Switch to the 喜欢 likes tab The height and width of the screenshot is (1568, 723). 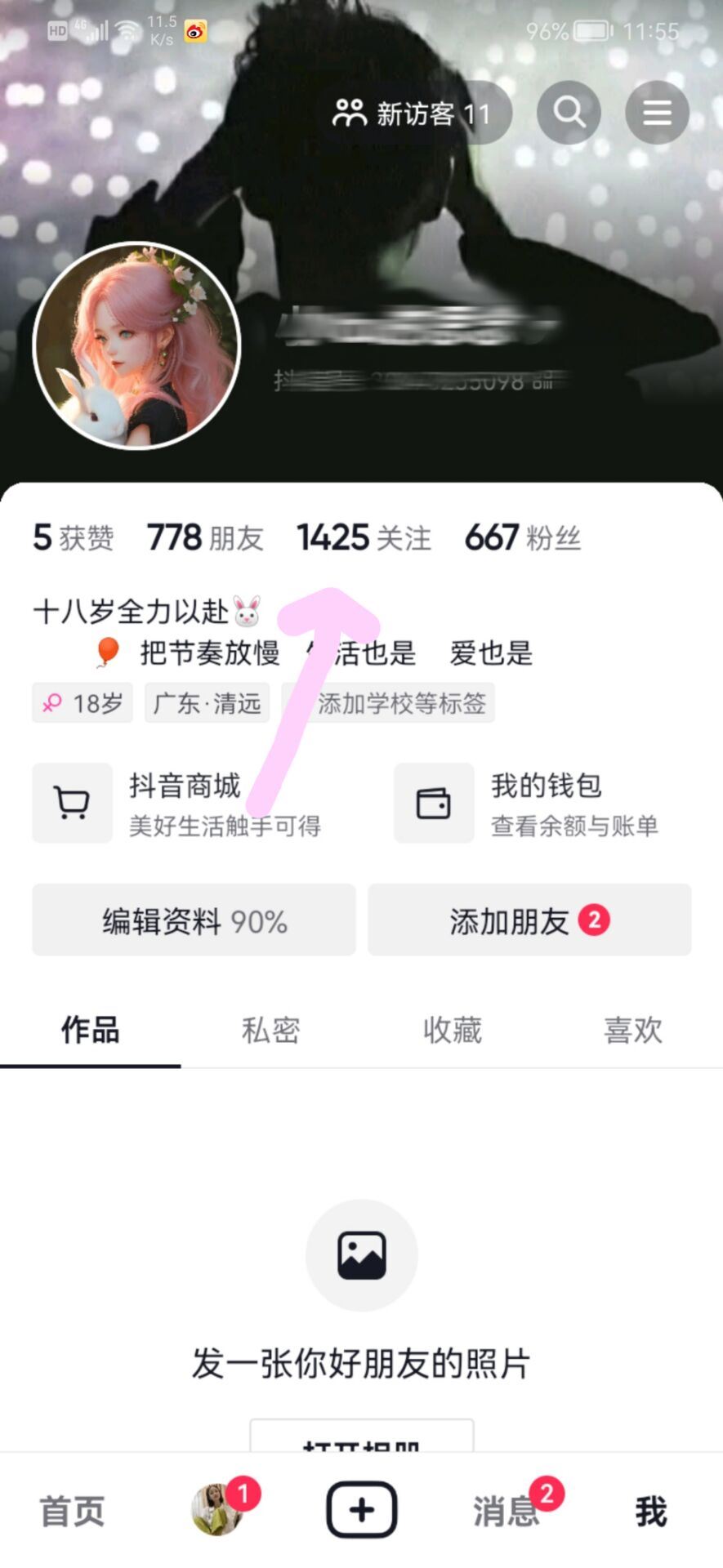click(634, 1031)
